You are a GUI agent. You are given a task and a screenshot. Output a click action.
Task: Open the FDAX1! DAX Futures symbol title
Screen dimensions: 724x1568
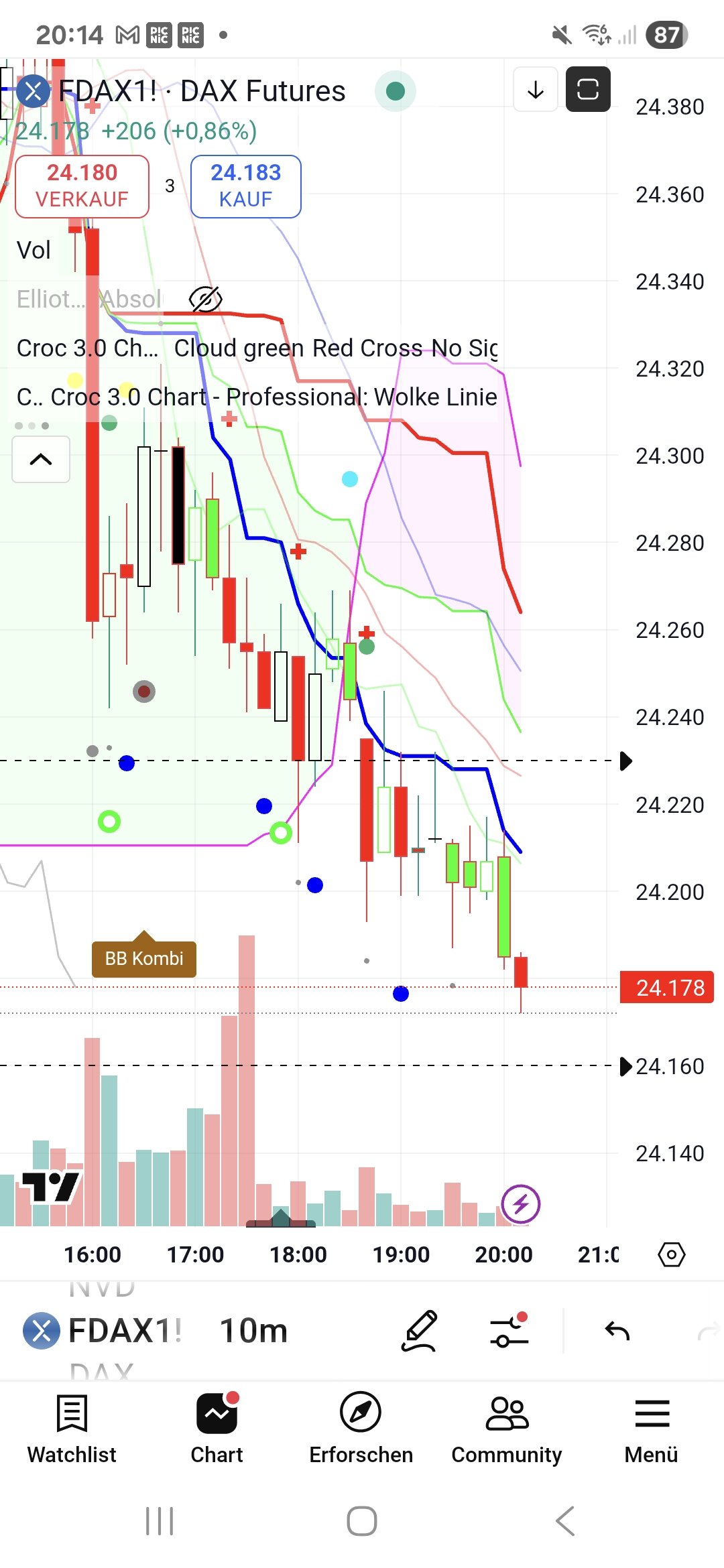click(201, 91)
